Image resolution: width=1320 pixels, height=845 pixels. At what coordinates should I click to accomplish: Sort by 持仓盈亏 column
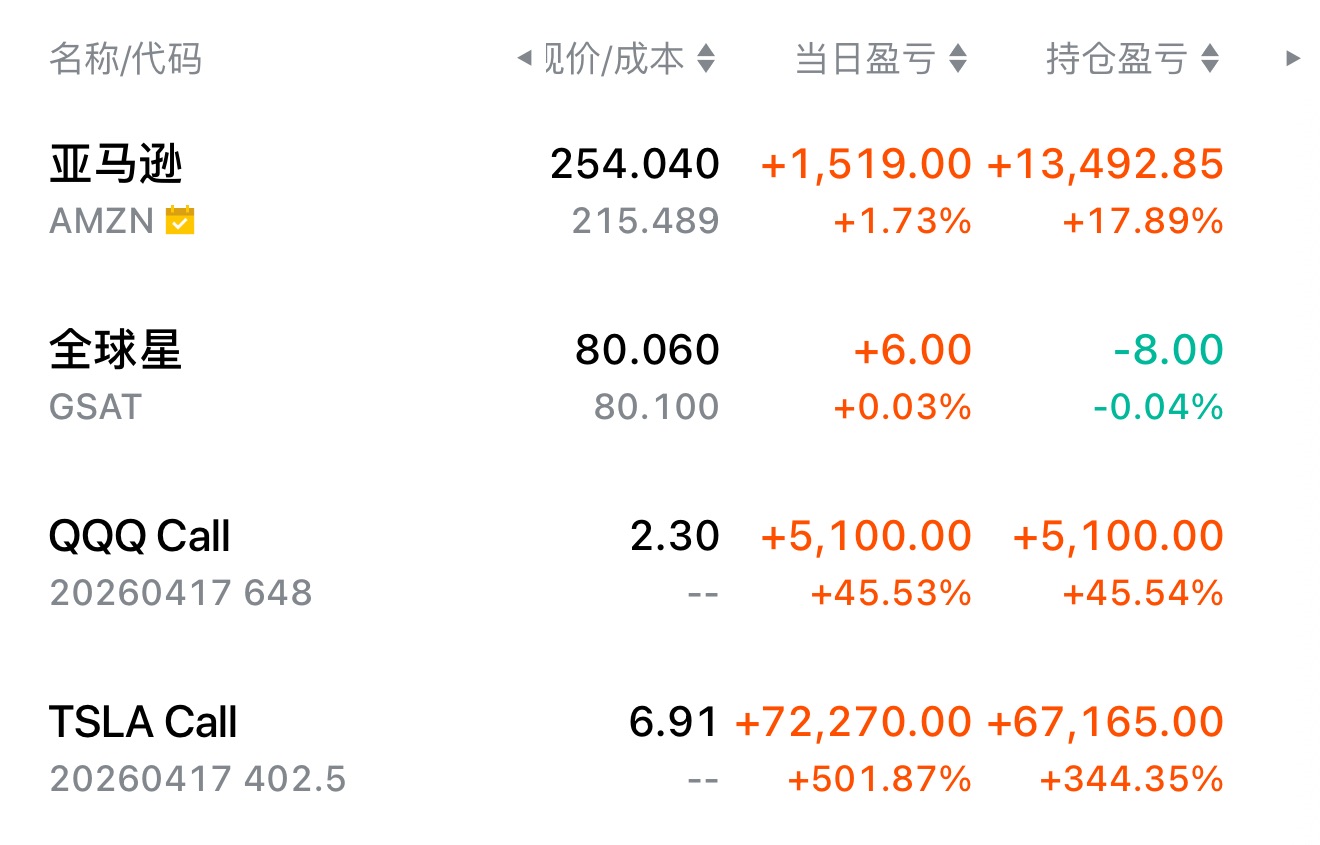coord(1132,59)
